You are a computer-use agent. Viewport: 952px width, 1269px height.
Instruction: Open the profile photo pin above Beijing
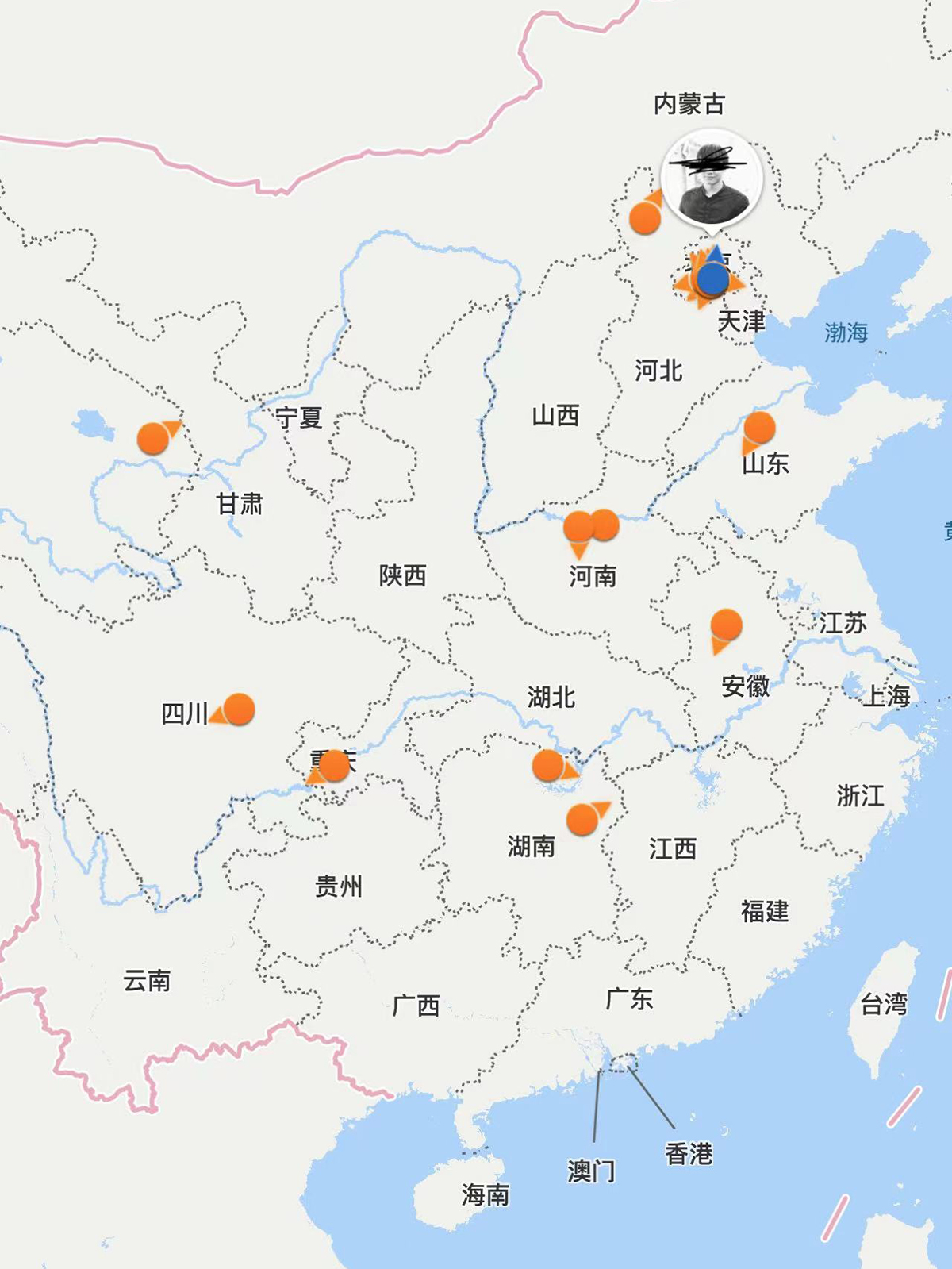point(712,179)
